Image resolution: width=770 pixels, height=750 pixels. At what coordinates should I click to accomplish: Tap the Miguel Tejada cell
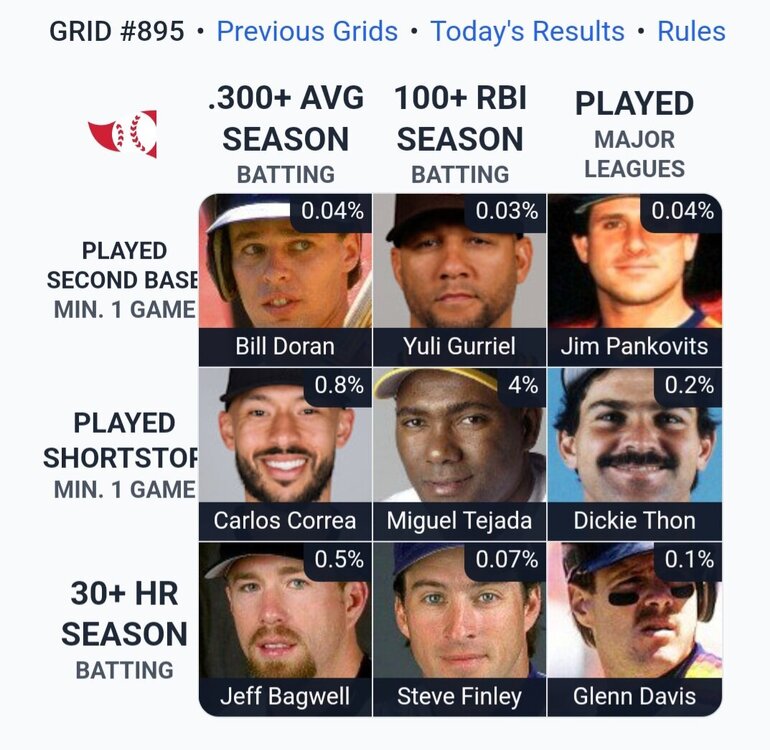(x=460, y=454)
